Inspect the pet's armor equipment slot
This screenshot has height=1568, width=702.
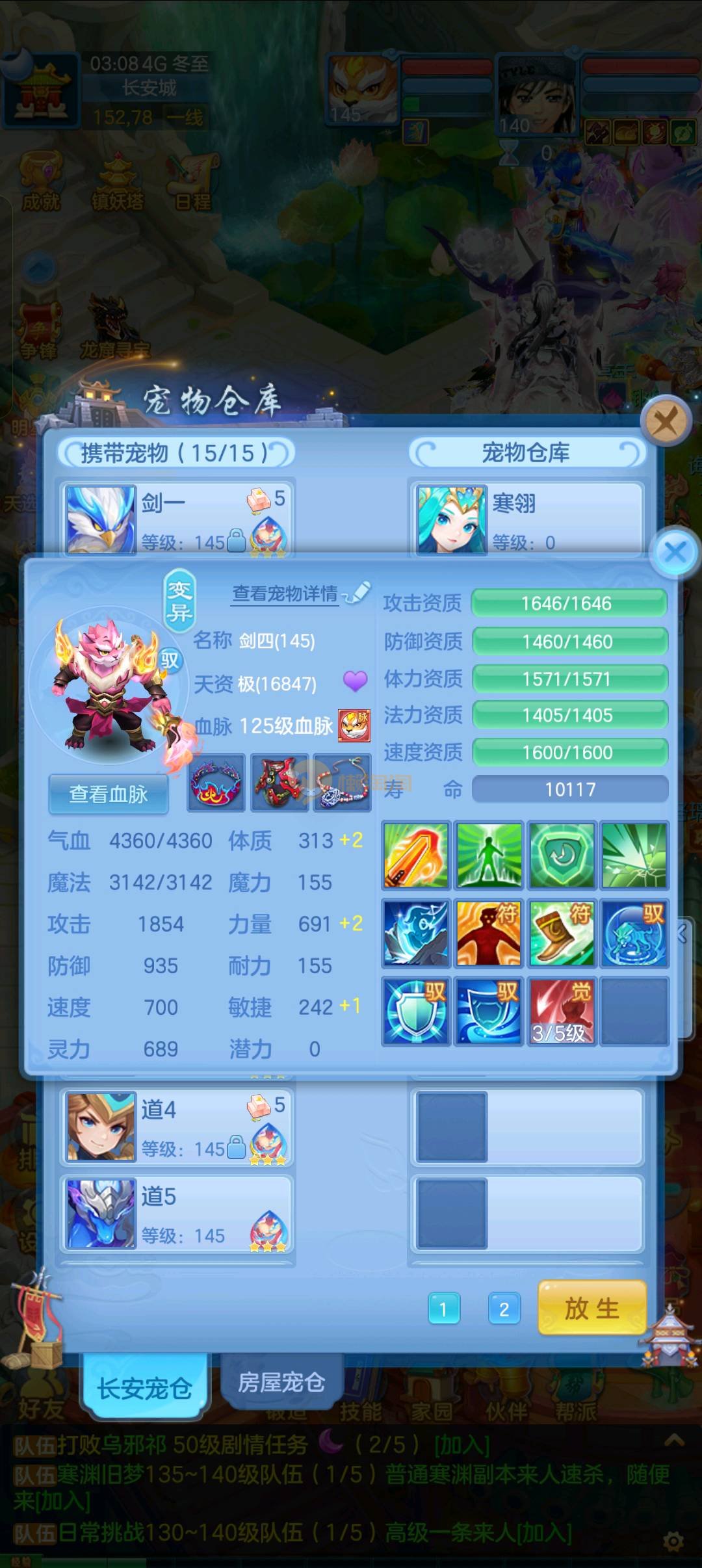point(279,783)
